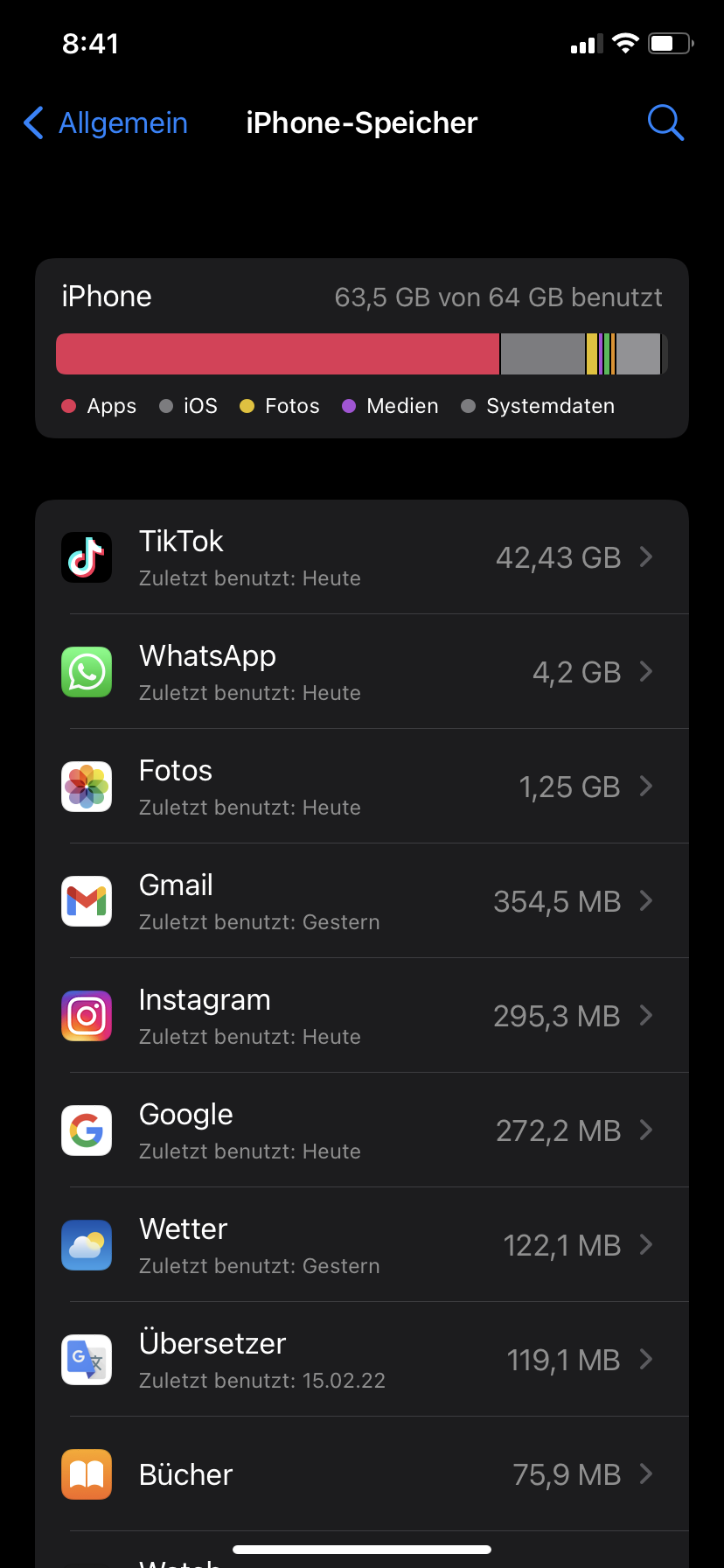Select the Bücher storage row

pos(362,1474)
